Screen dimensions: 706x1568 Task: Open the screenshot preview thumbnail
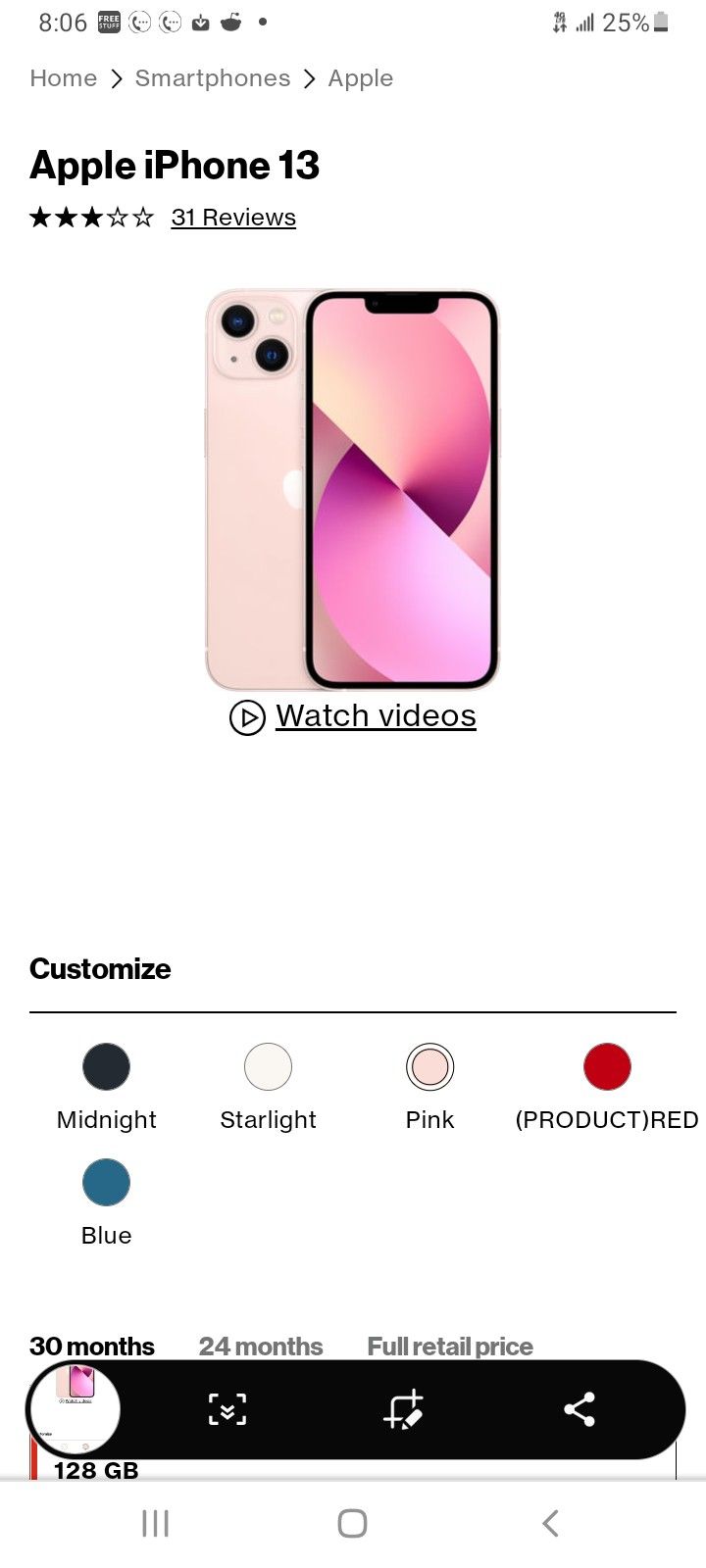point(74,1409)
